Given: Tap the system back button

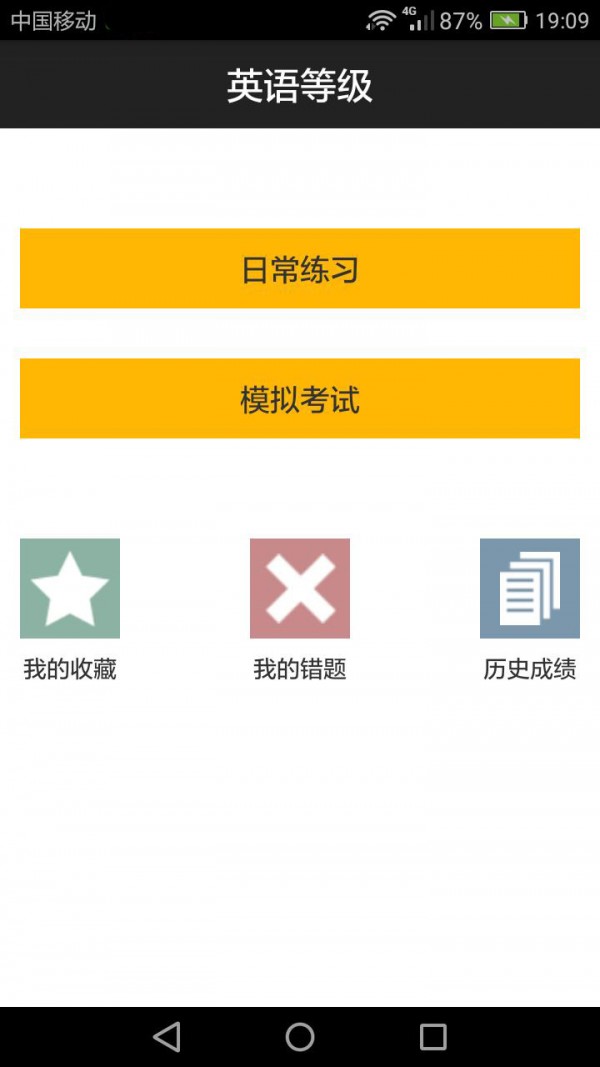Looking at the screenshot, I should coord(167,1037).
